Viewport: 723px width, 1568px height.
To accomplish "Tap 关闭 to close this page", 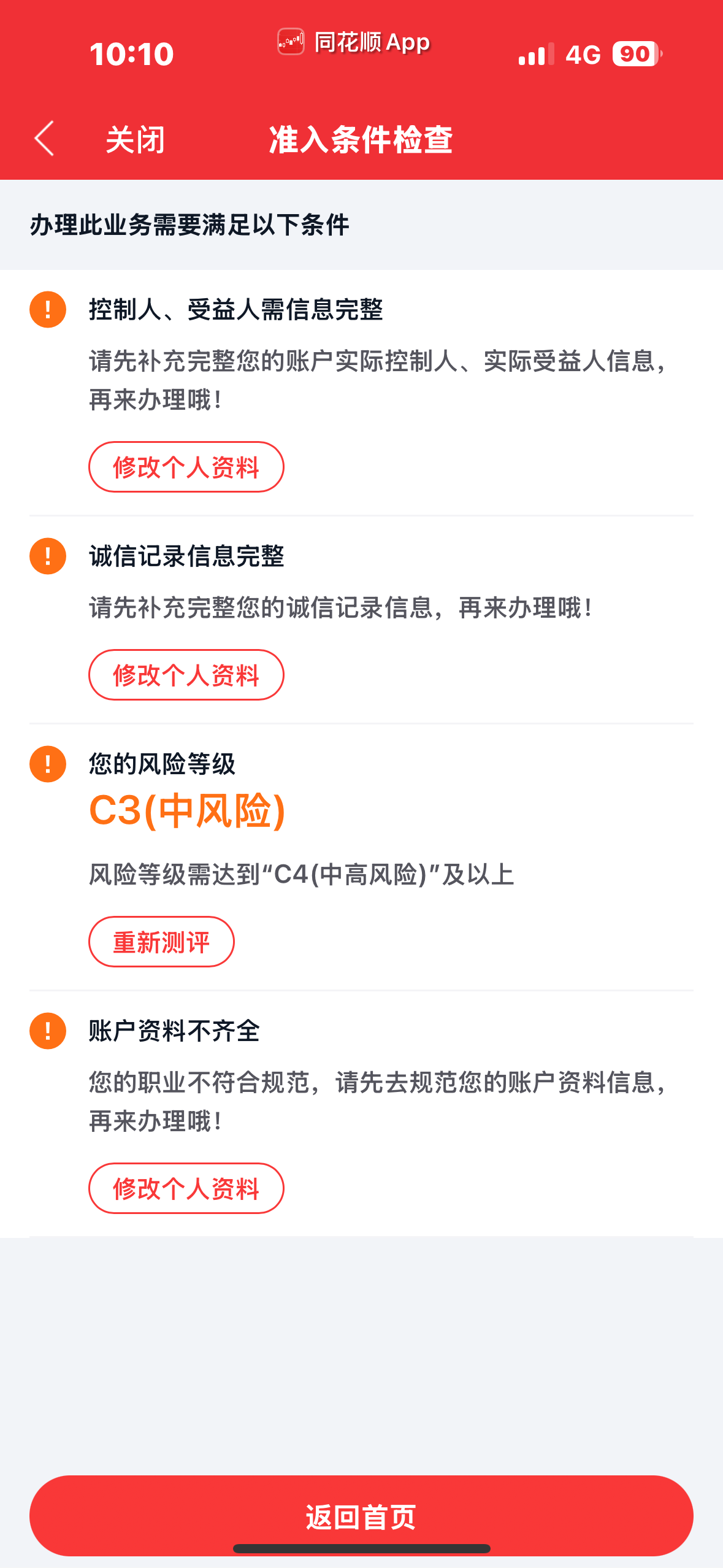I will [135, 139].
